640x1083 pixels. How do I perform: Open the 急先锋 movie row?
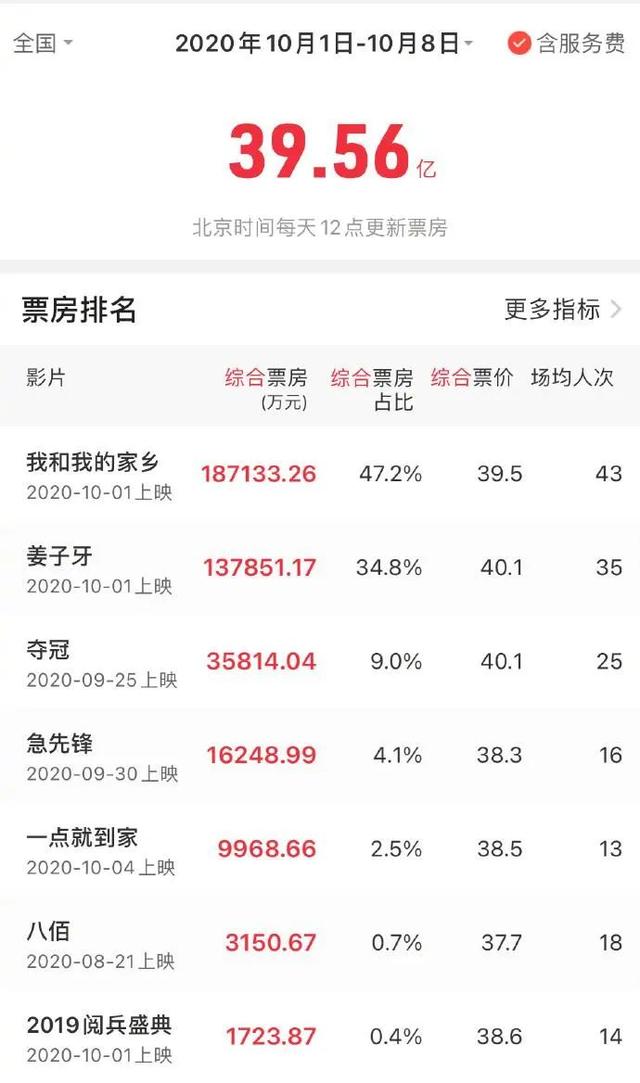pos(320,756)
